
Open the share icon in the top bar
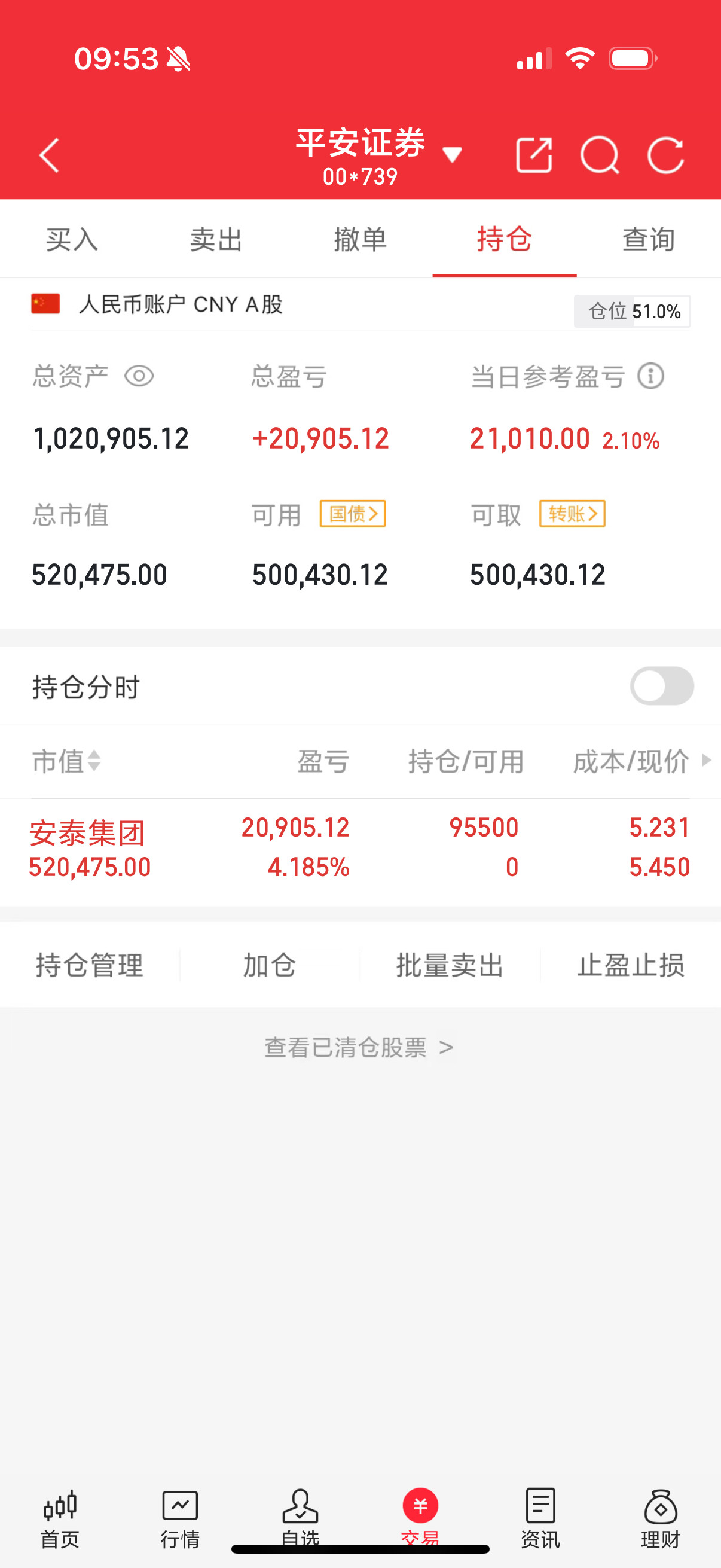click(534, 156)
